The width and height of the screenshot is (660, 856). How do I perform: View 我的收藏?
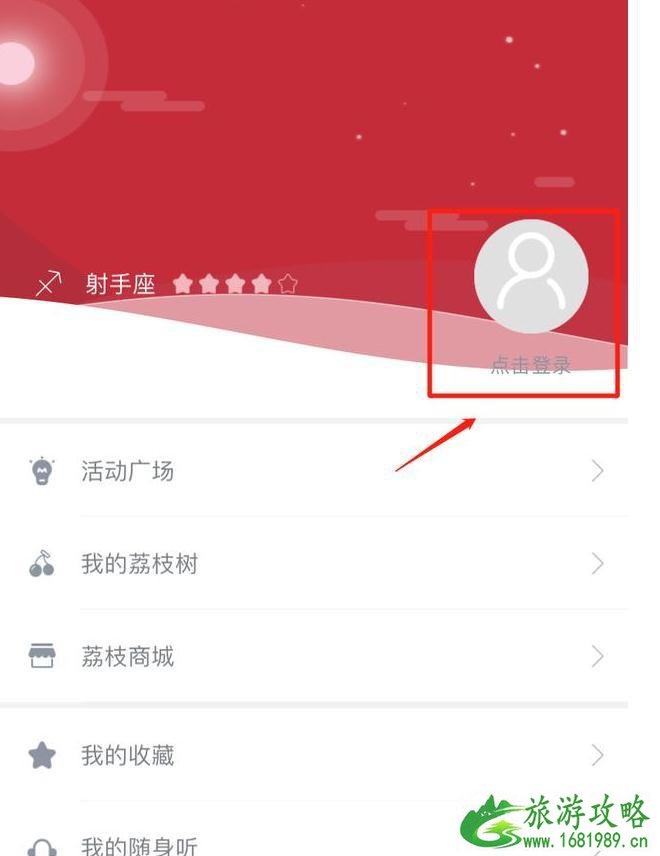pos(128,755)
